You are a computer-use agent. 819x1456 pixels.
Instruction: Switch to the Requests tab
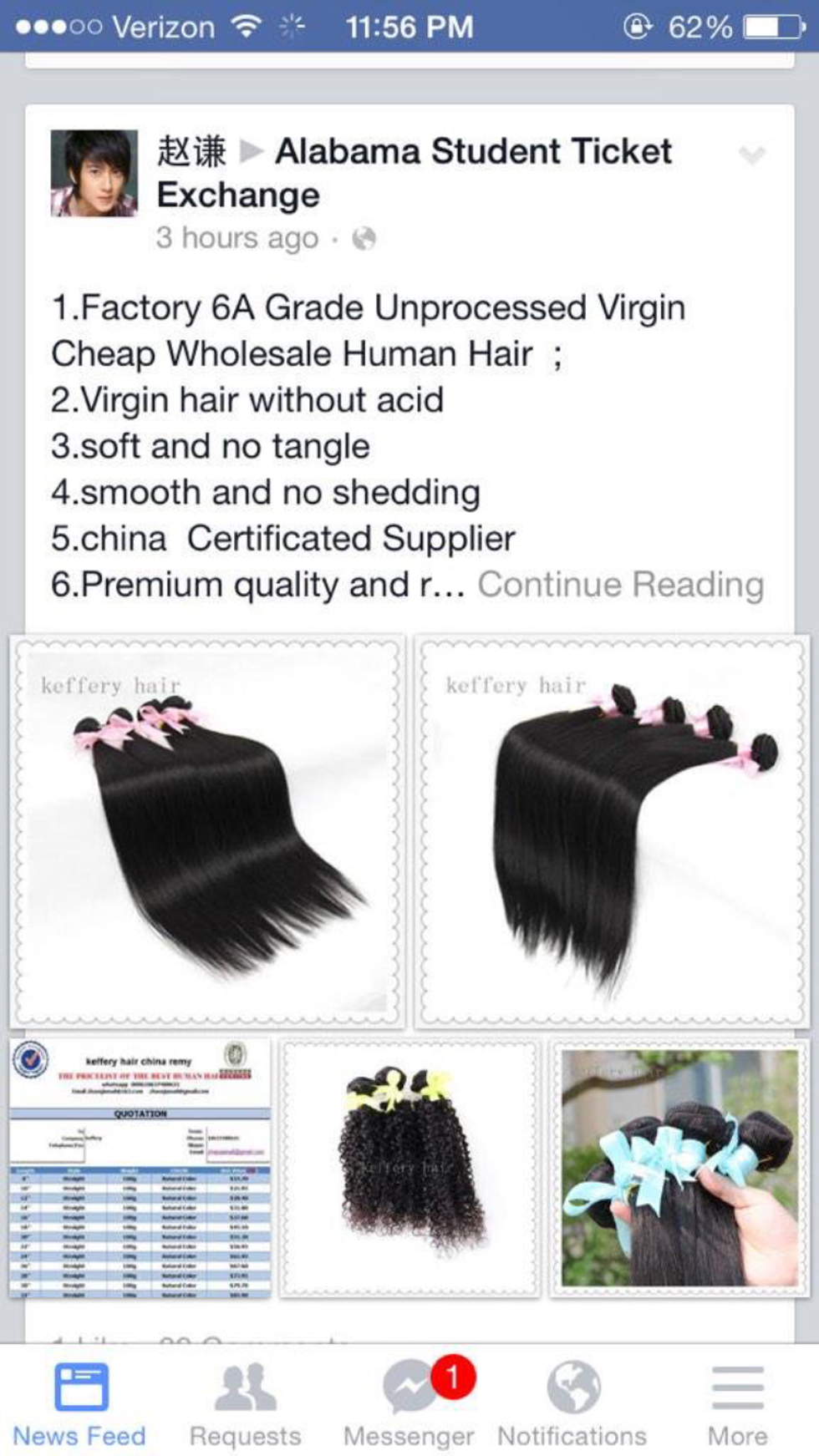pyautogui.click(x=245, y=1405)
